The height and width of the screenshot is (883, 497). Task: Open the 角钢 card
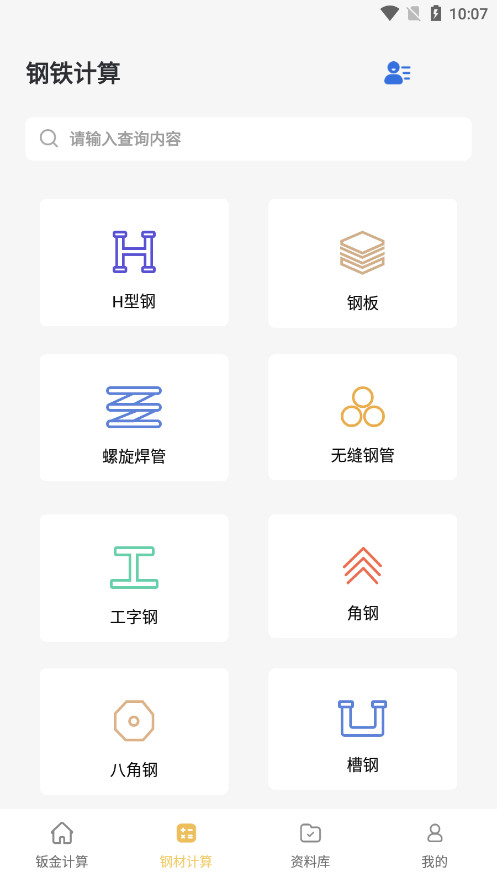(362, 576)
